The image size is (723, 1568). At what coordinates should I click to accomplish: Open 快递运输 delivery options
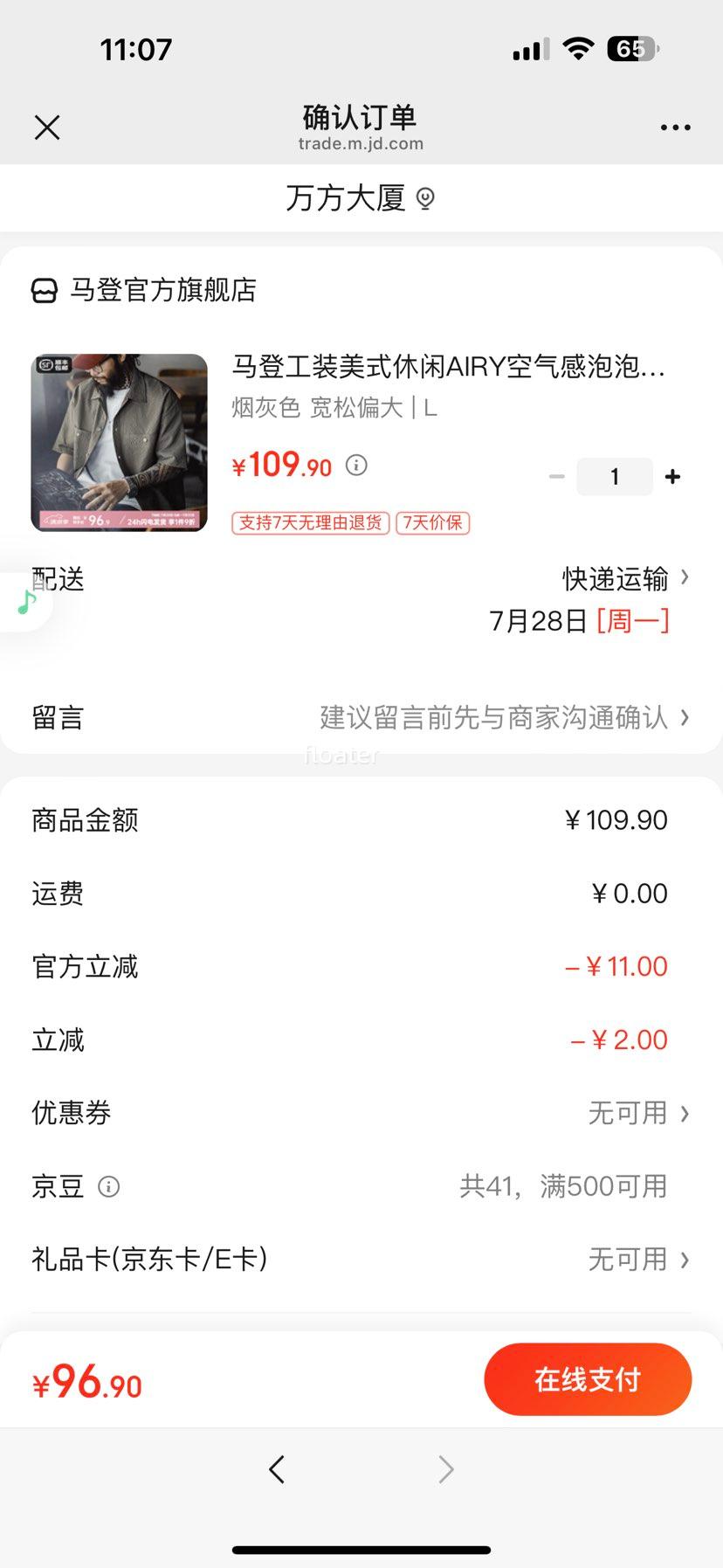coord(625,578)
